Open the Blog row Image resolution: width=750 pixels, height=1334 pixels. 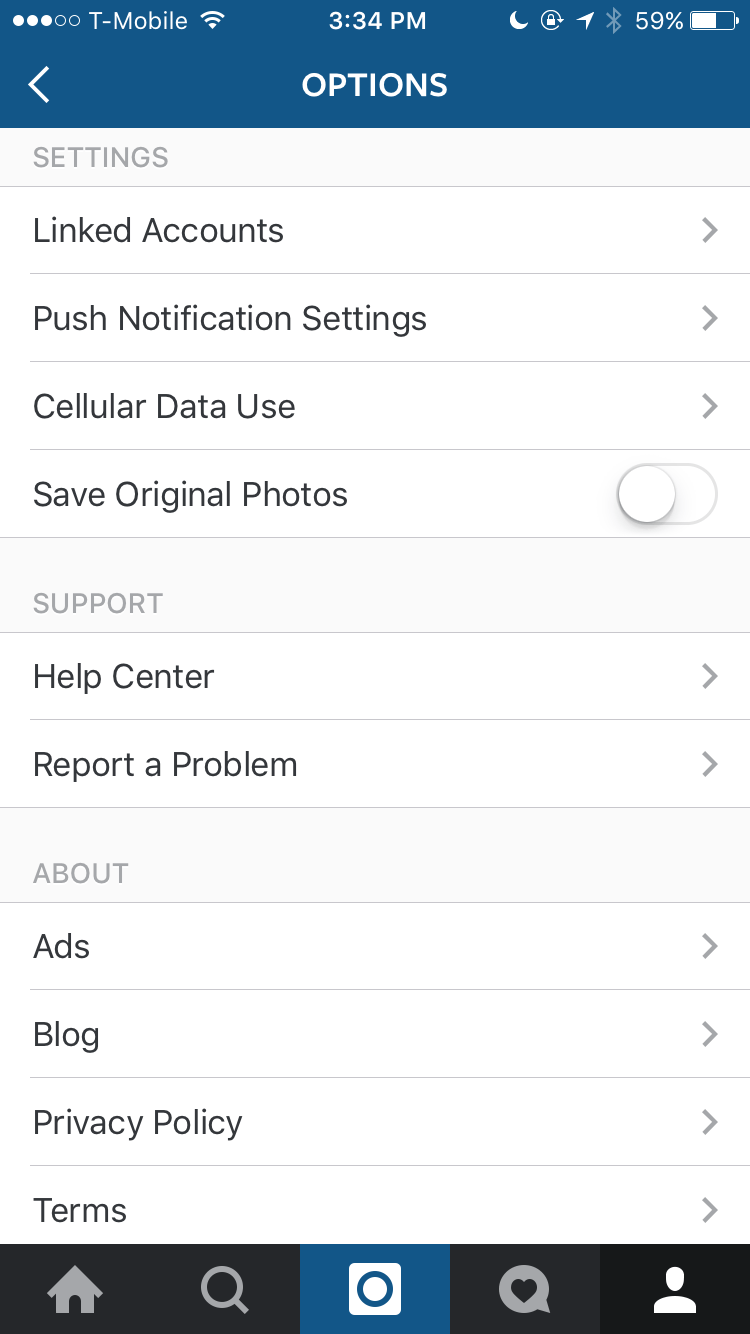coord(375,1035)
